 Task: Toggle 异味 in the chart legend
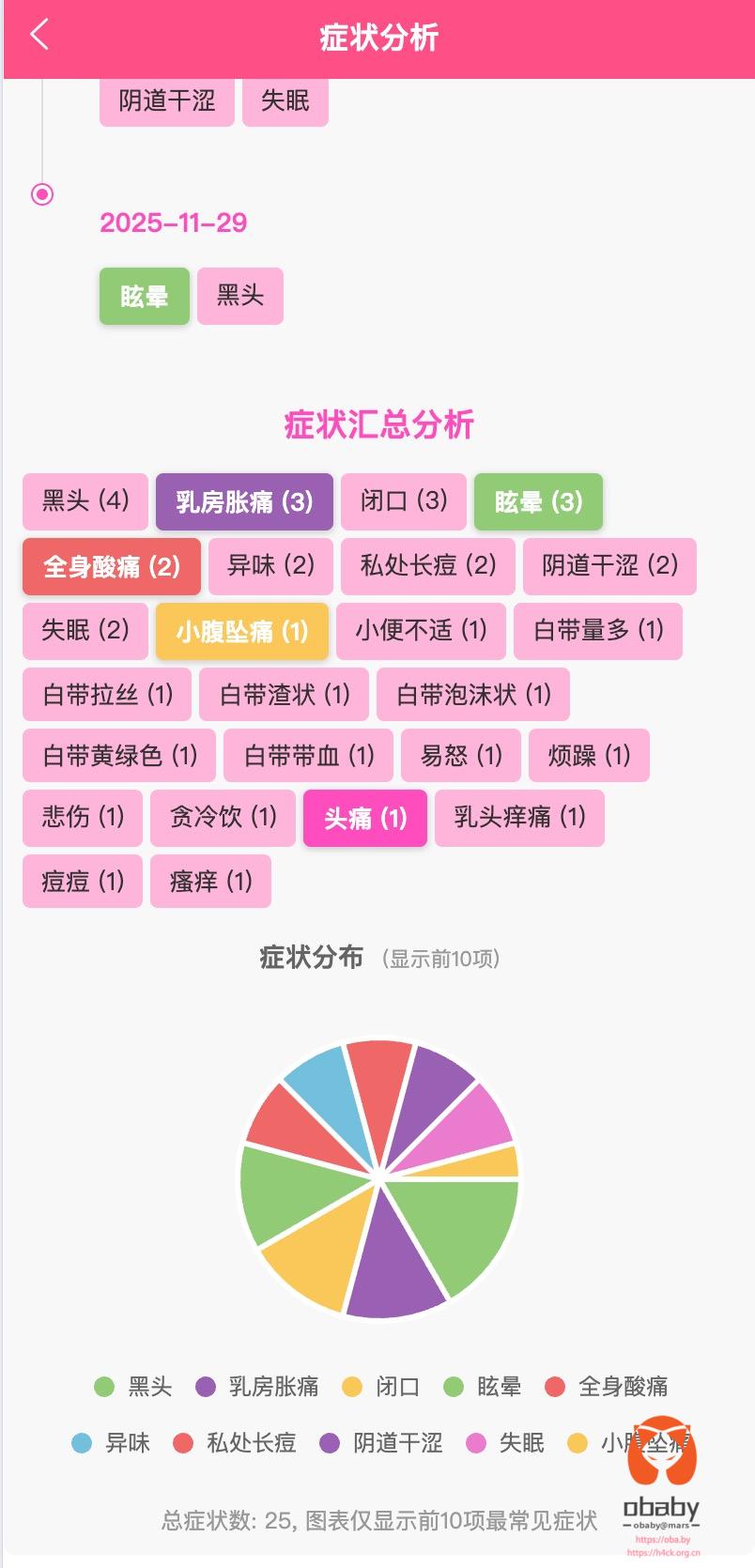tap(112, 1443)
